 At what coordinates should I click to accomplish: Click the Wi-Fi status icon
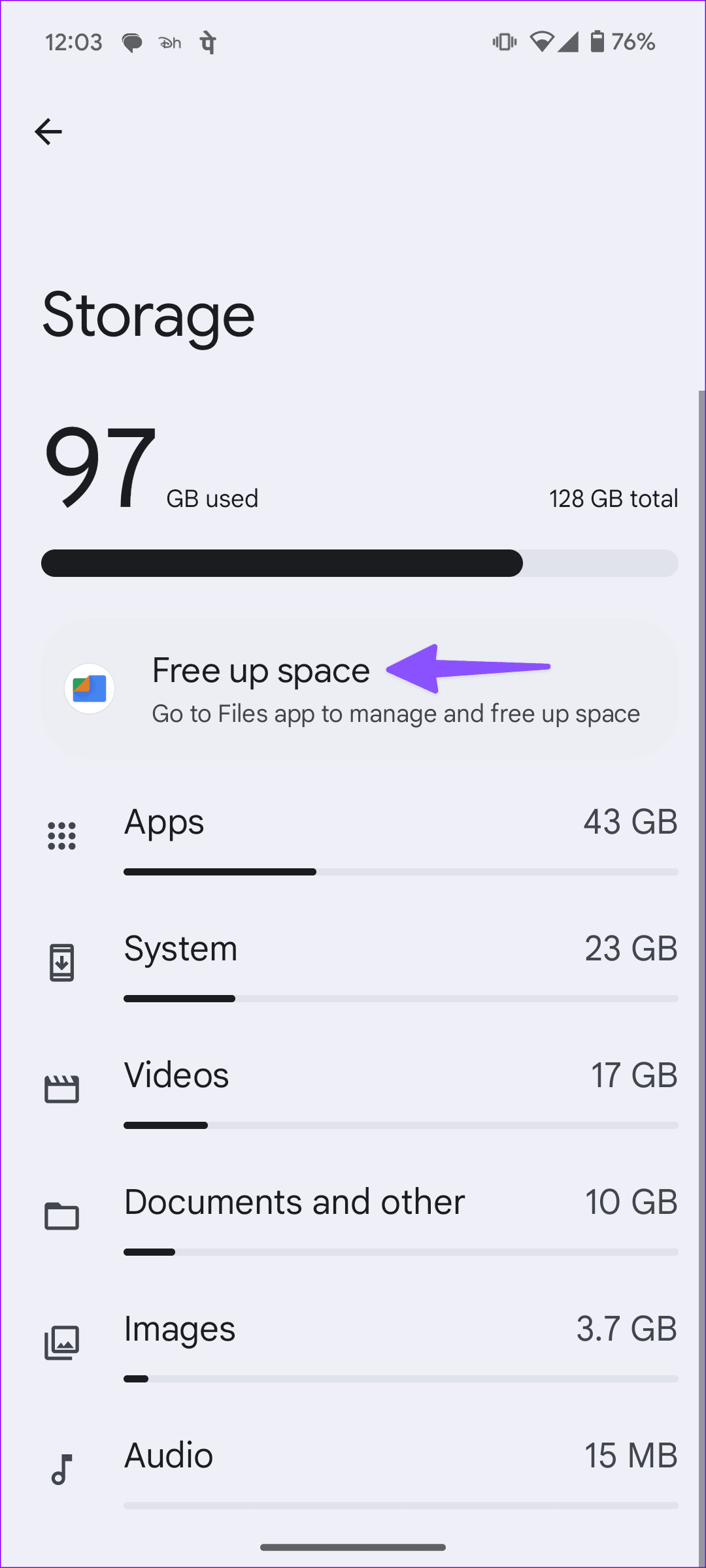point(543,41)
